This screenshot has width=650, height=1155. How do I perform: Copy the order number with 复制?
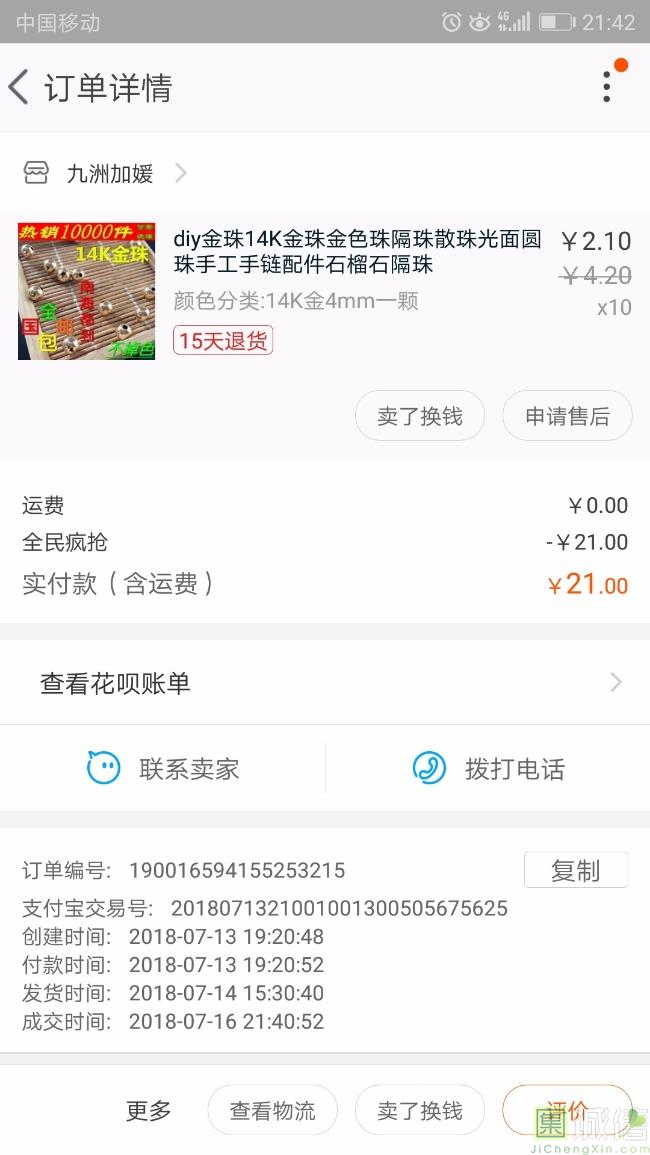576,870
